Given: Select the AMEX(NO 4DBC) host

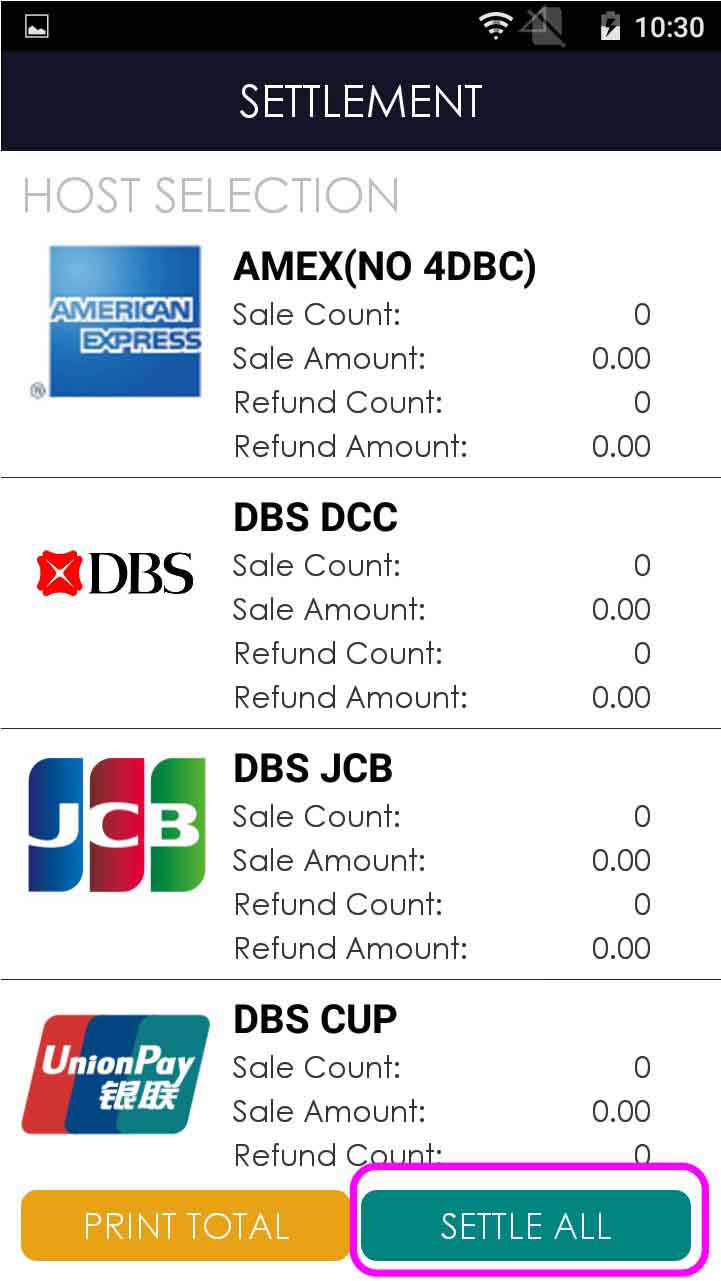Looking at the screenshot, I should [x=360, y=355].
